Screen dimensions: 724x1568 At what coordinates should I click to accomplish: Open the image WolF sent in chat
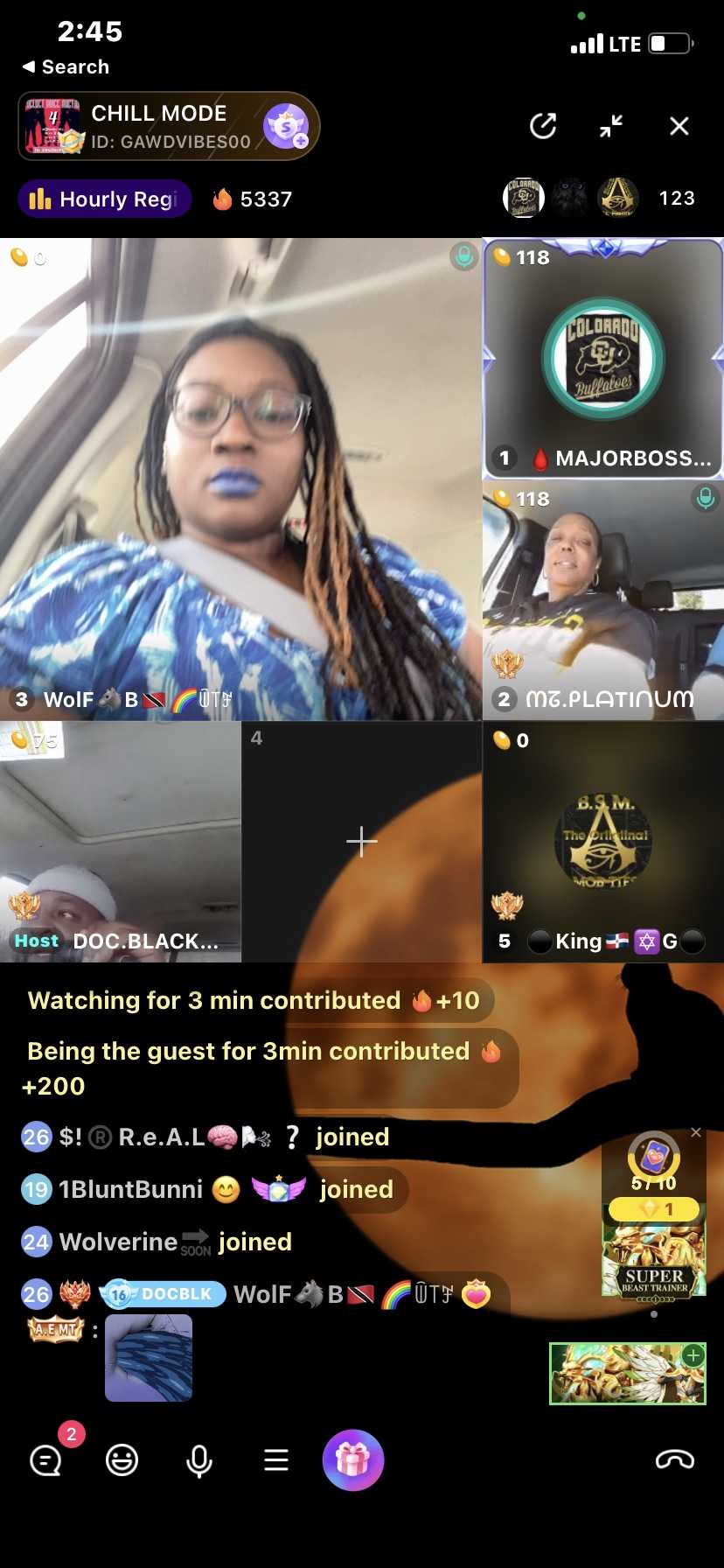tap(149, 1358)
